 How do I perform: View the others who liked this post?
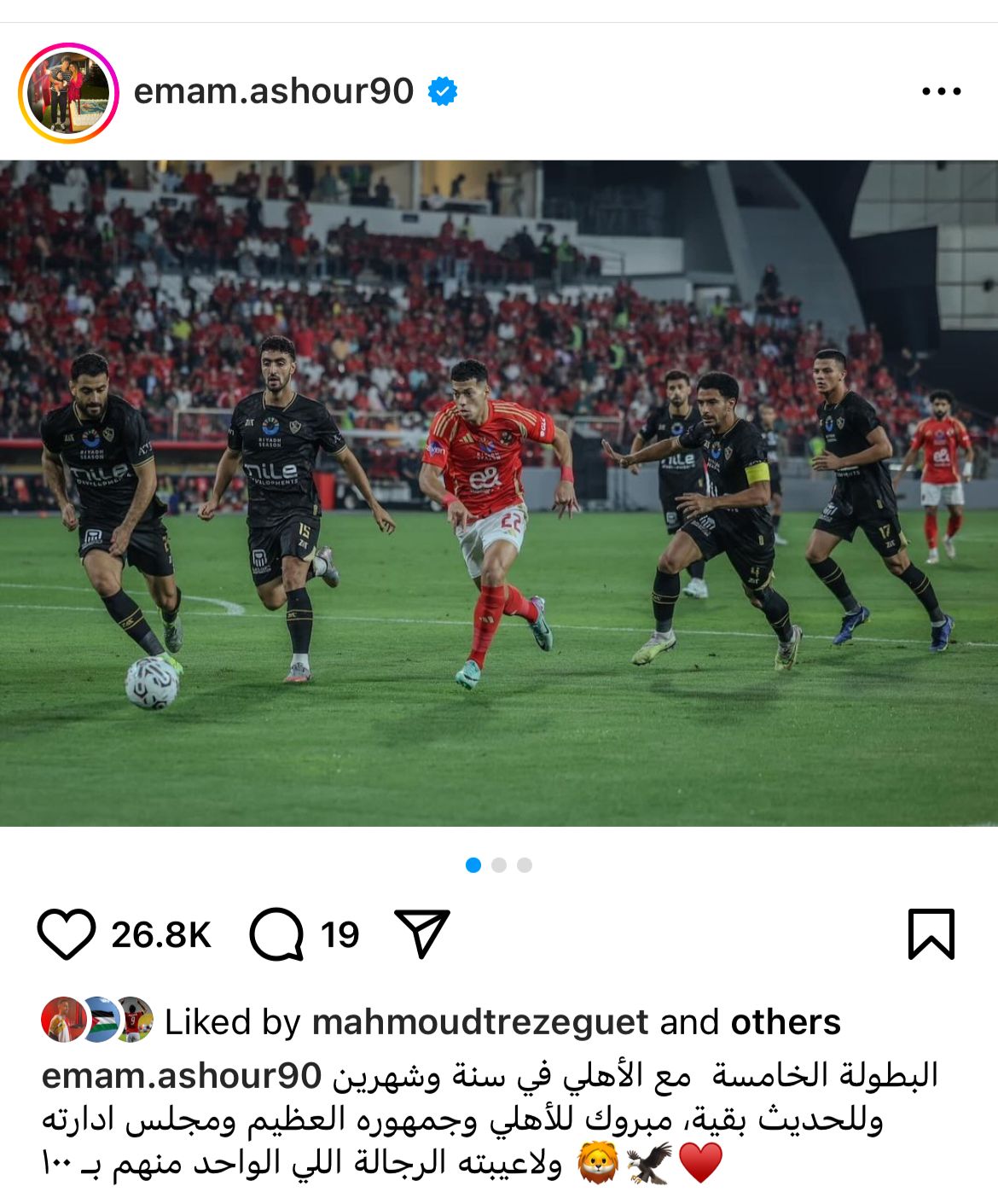[785, 1021]
